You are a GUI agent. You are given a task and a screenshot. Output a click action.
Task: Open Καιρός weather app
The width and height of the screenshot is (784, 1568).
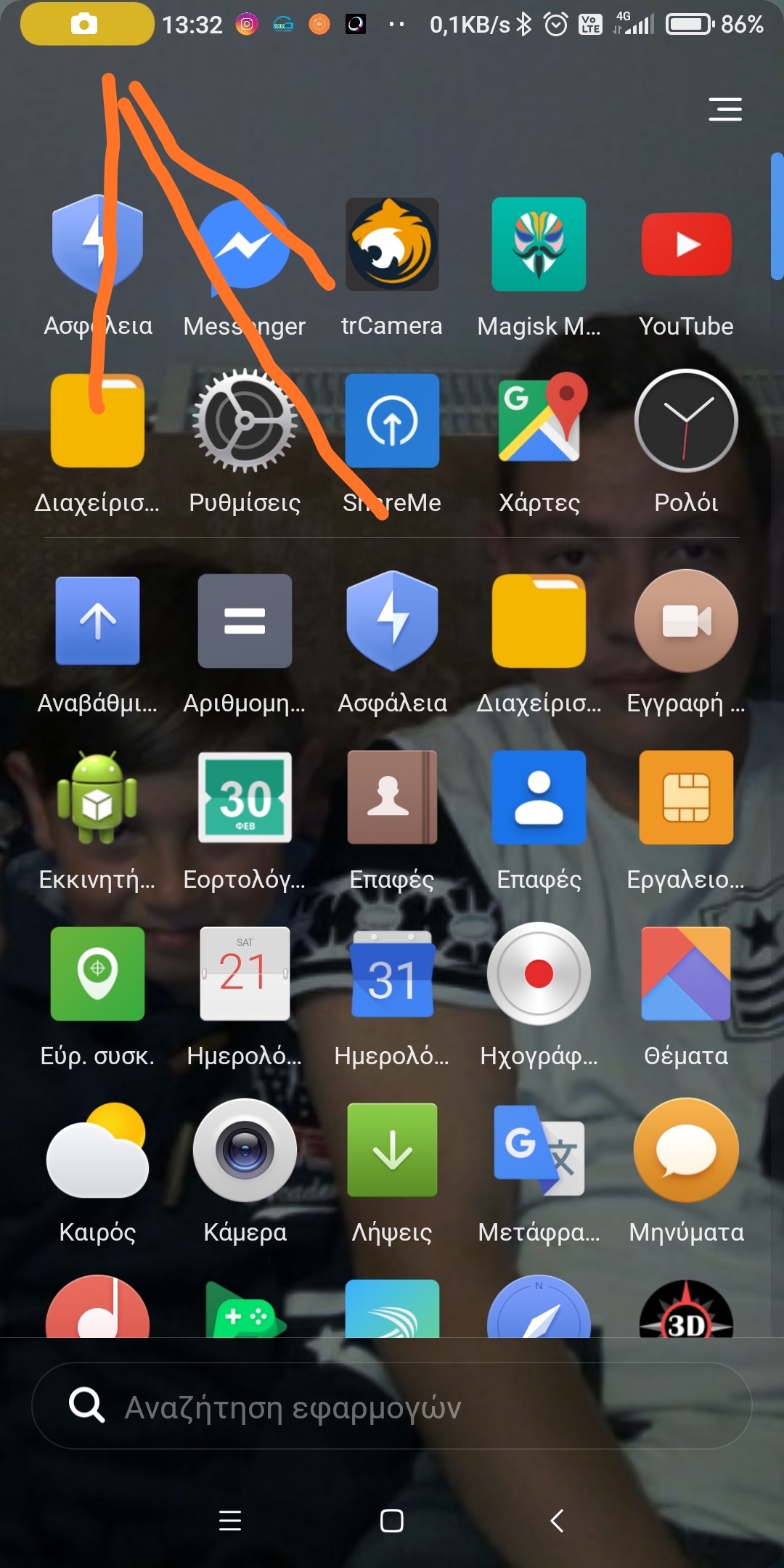[x=97, y=1151]
